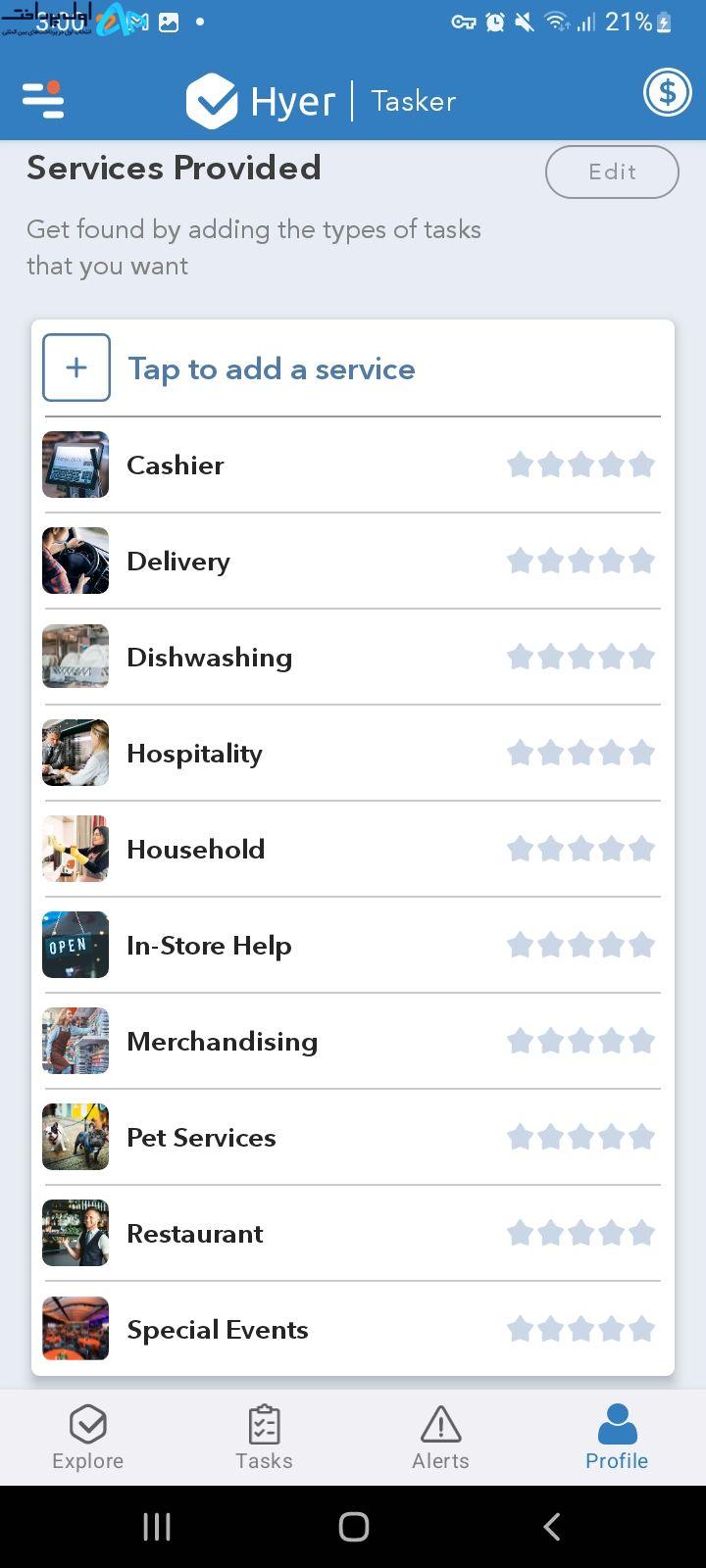Screen dimensions: 706x1568
Task: Tap to add a service
Action: [352, 368]
